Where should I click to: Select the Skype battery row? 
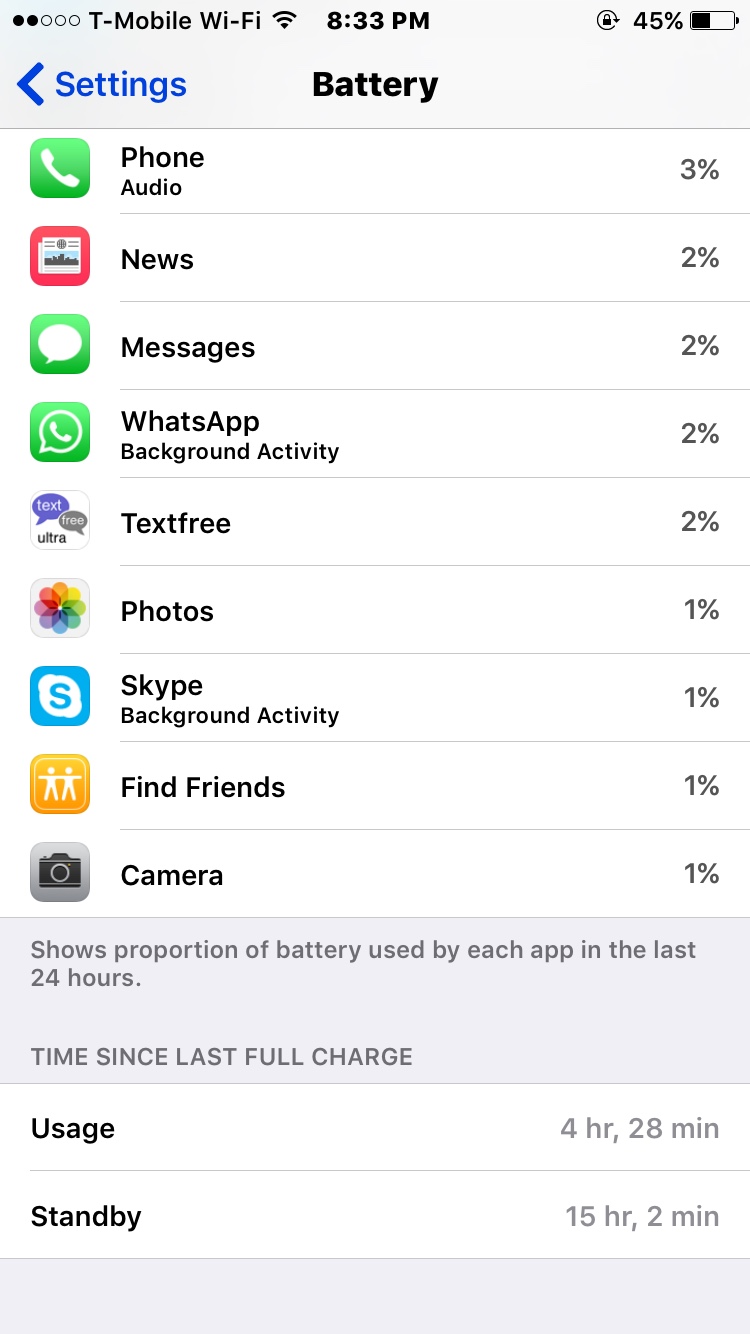pyautogui.click(x=375, y=698)
